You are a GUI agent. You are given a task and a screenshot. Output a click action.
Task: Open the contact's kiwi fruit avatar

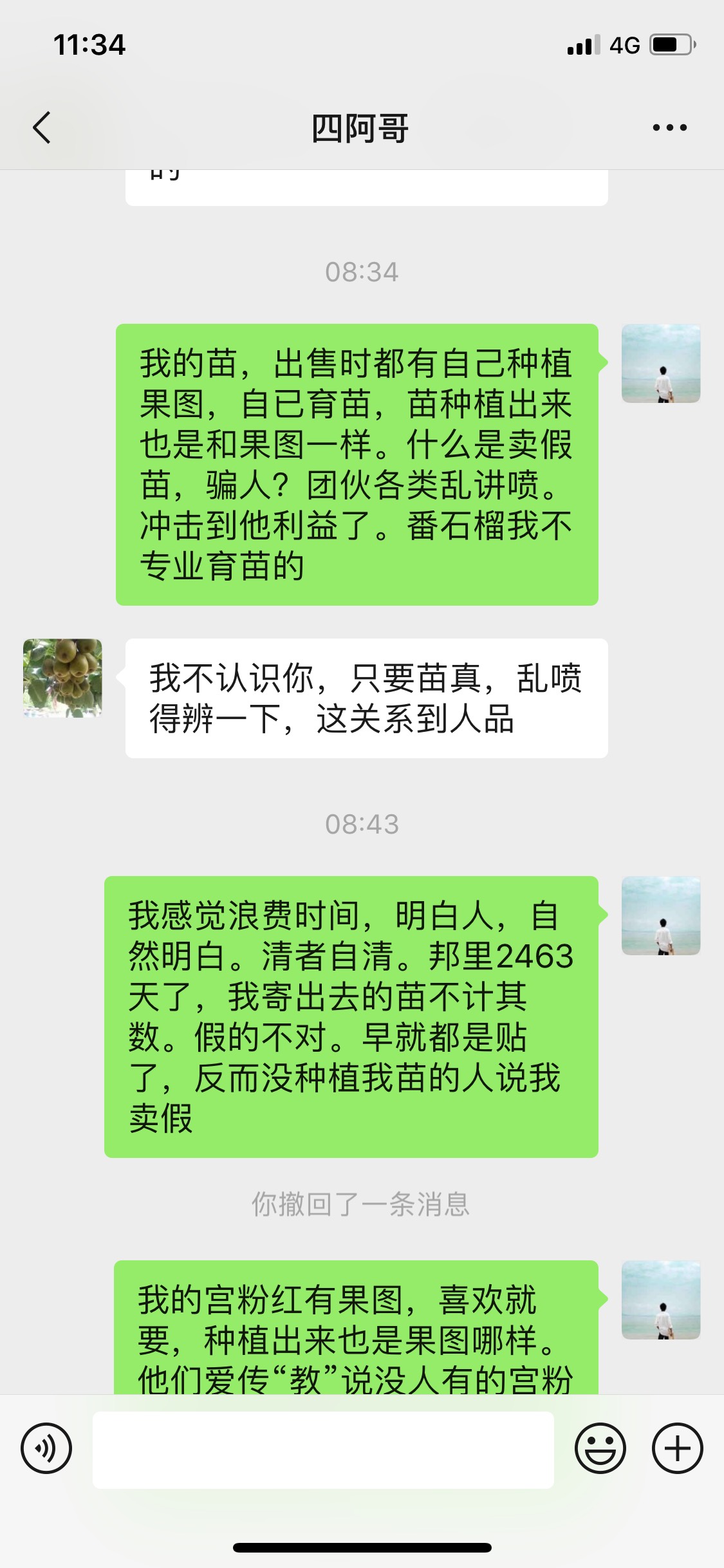click(x=62, y=678)
